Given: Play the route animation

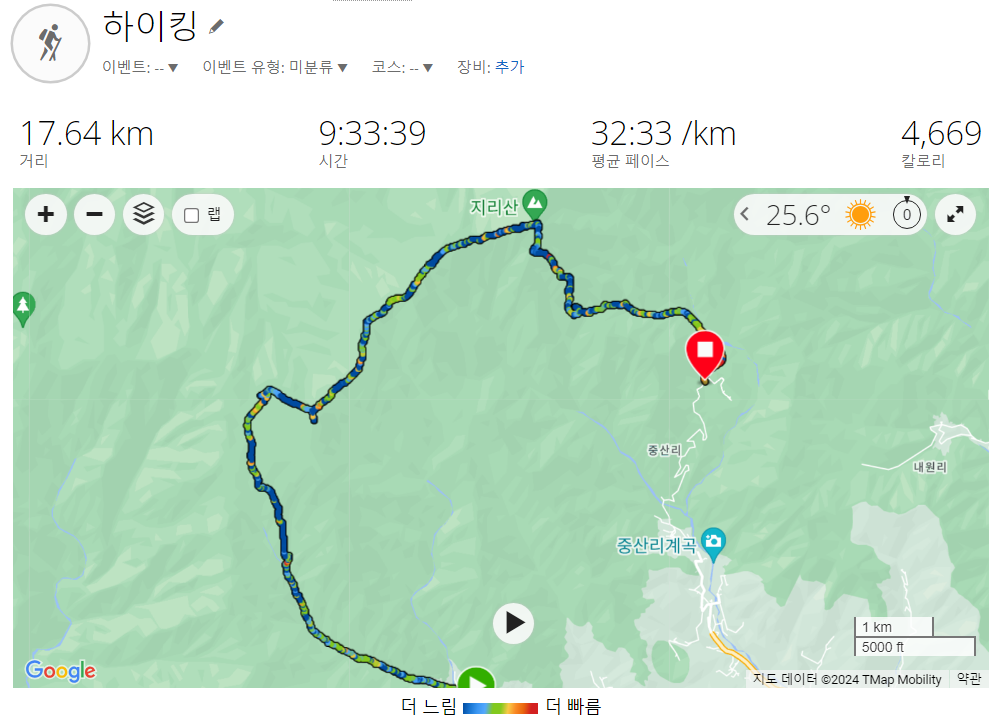Looking at the screenshot, I should point(514,623).
